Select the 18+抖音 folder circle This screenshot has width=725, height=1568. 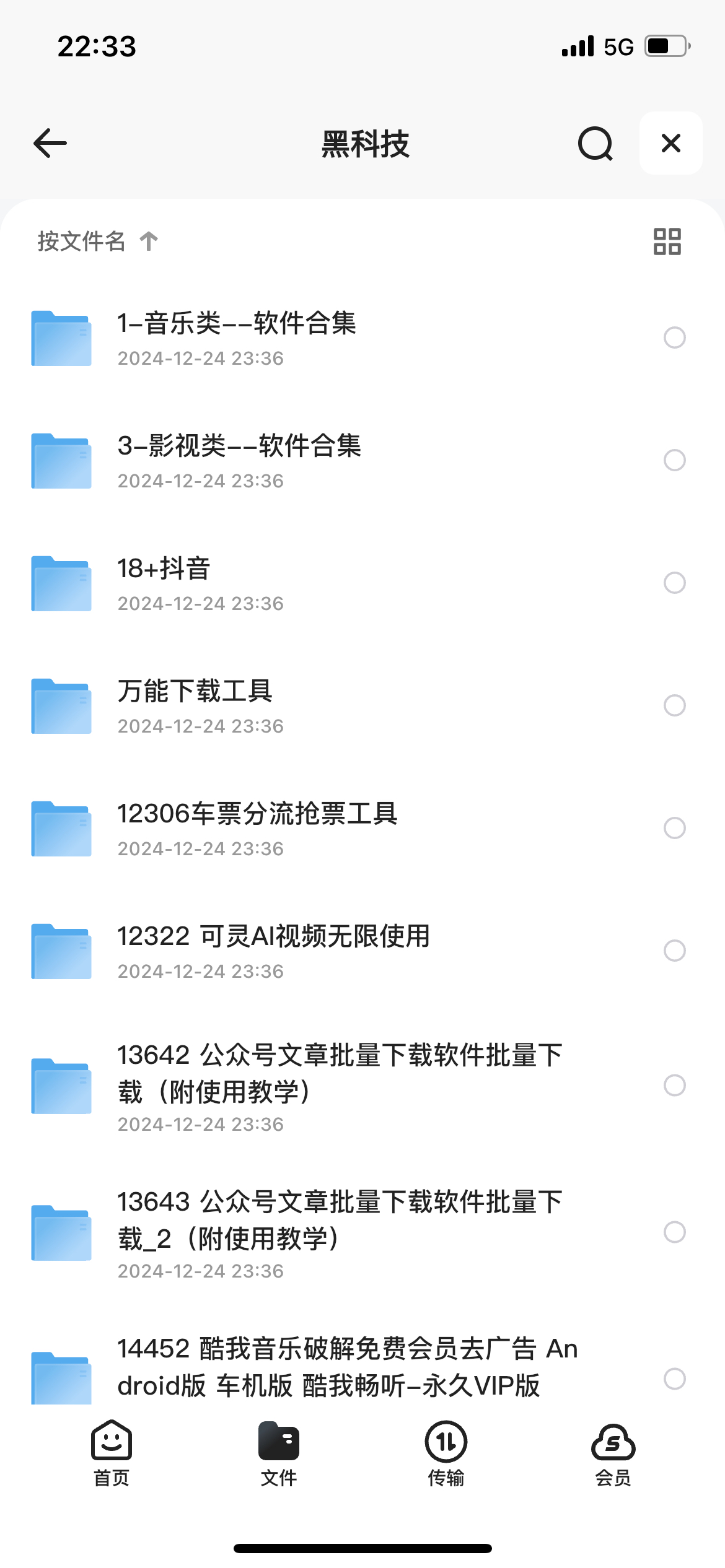point(674,583)
